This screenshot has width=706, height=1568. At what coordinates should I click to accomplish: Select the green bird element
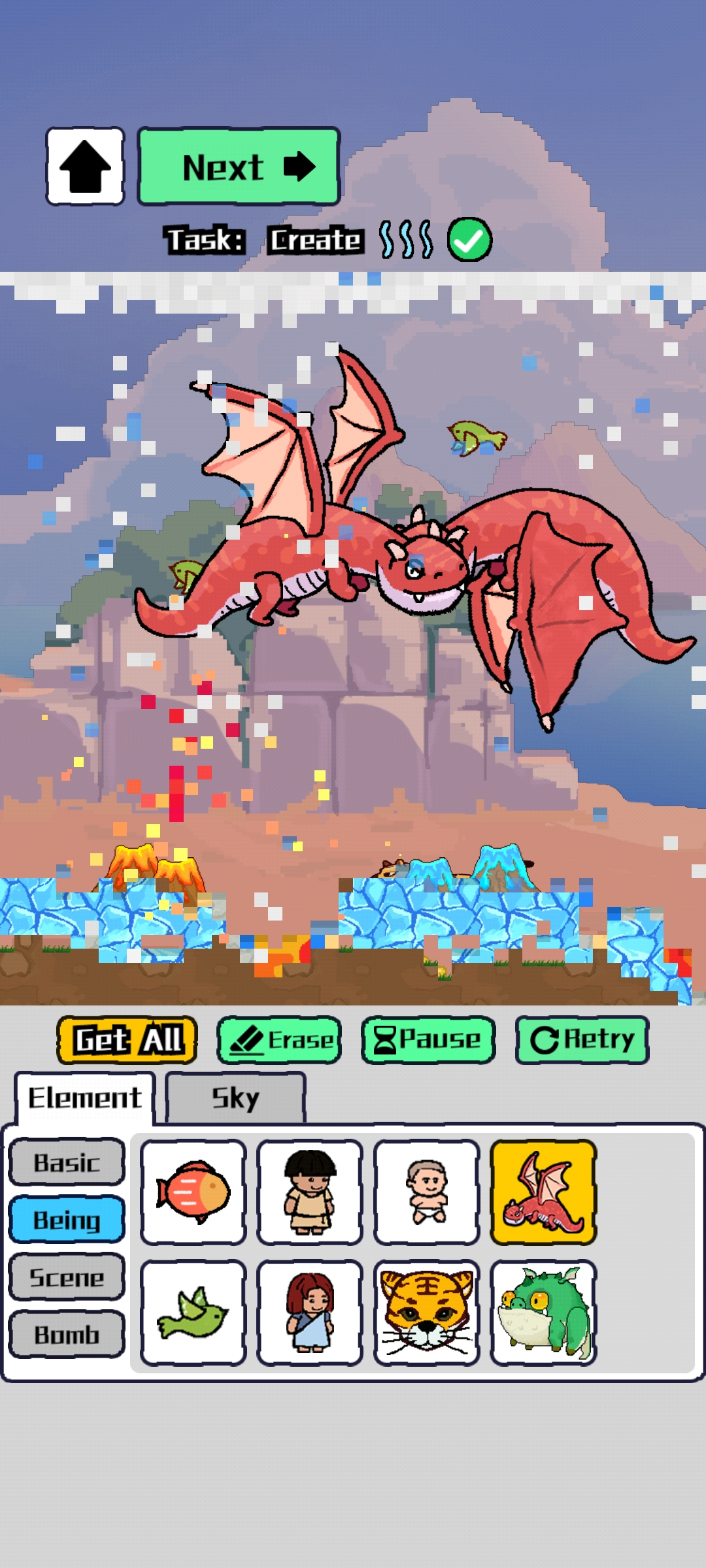coord(193,1313)
